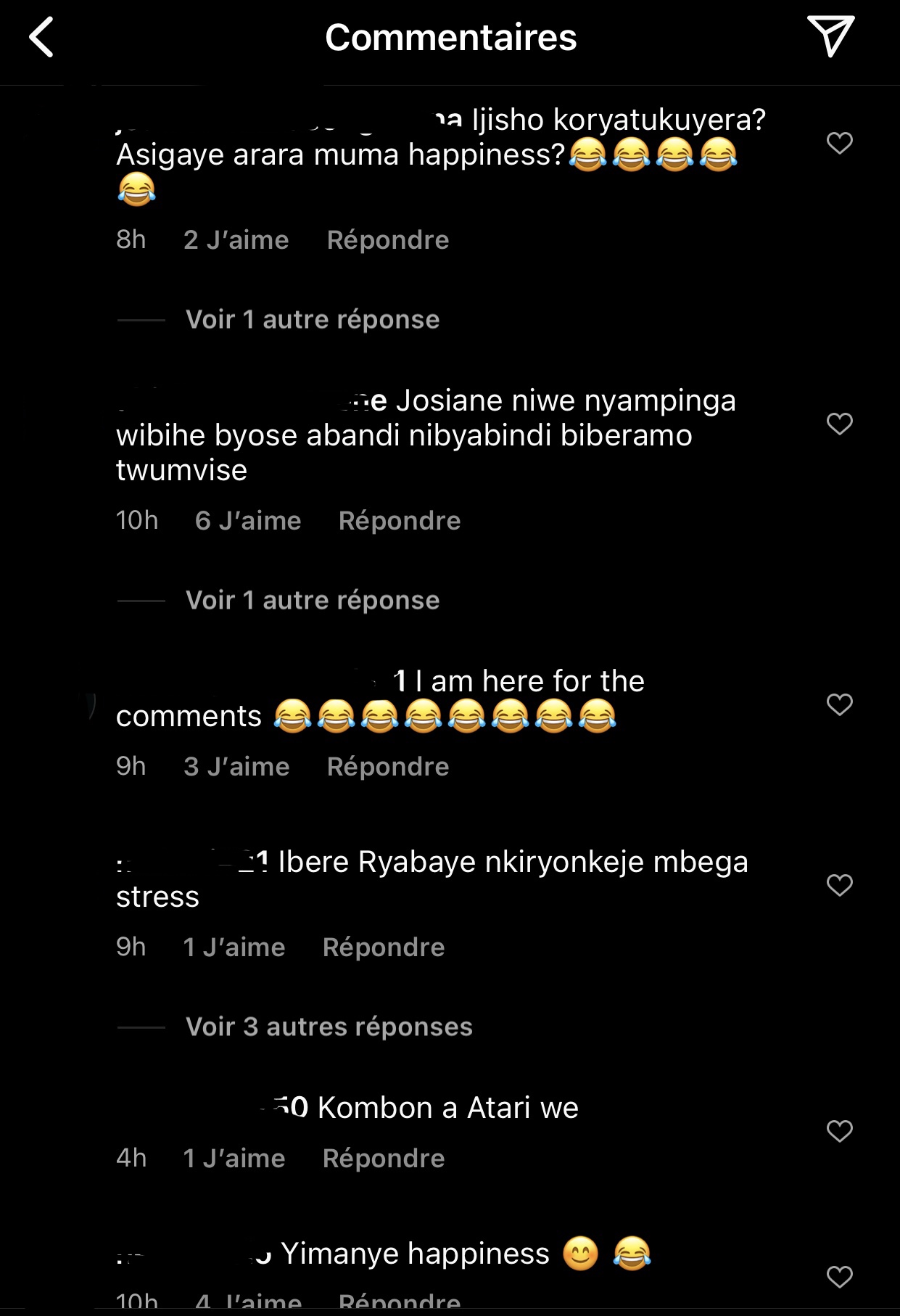This screenshot has width=900, height=1316.
Task: Reply to the 'Ibere Ryabaye' comment
Action: click(x=383, y=947)
